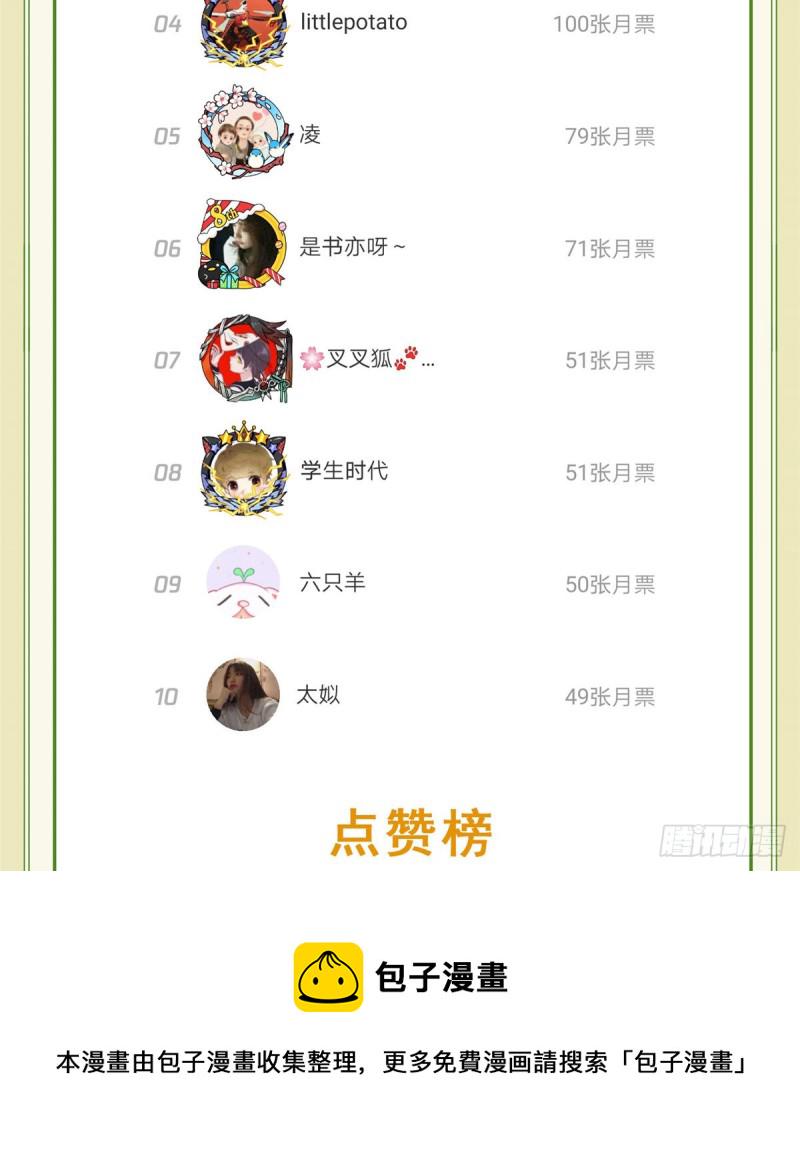Select 叉叉狐's red character avatar
The height and width of the screenshot is (1153, 800).
point(242,360)
